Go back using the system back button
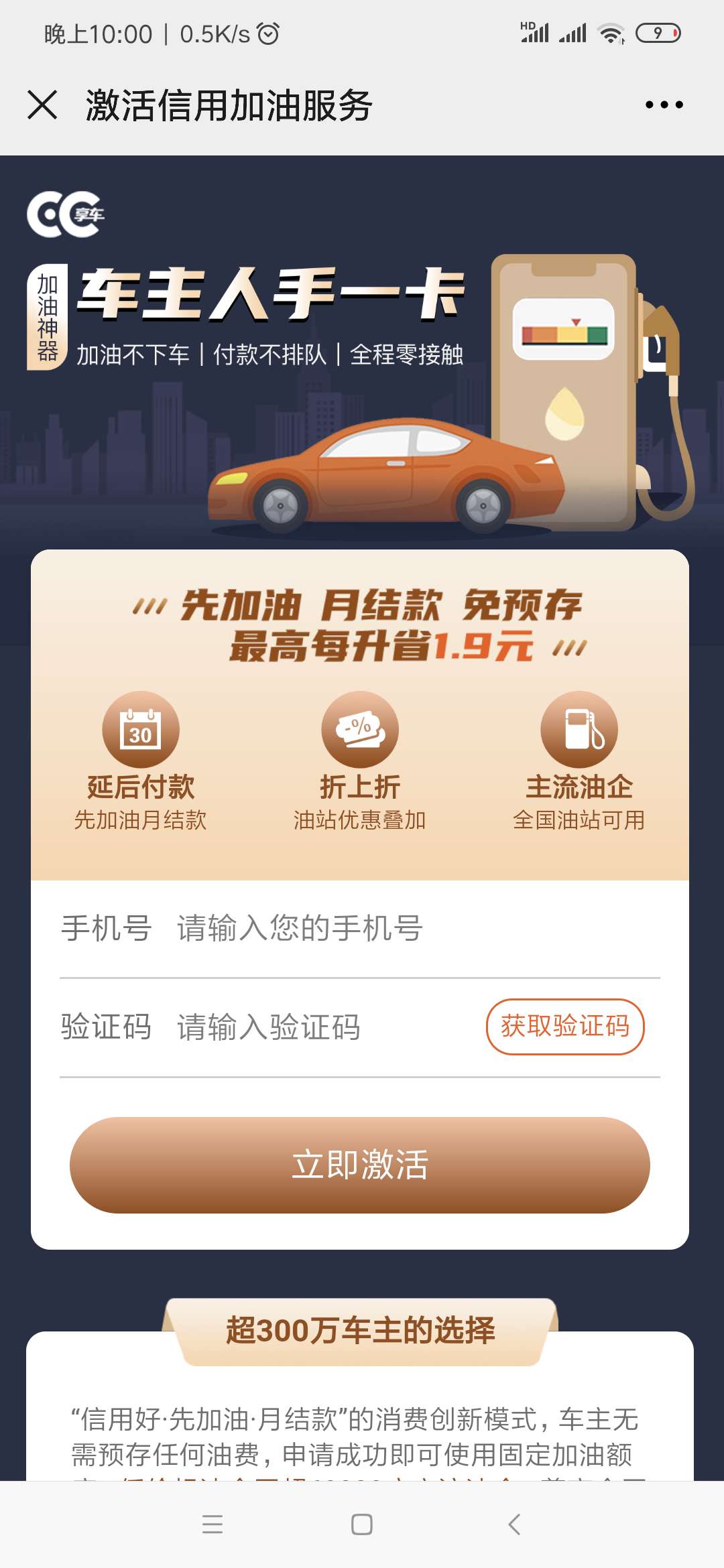724x1568 pixels. pos(514,1524)
